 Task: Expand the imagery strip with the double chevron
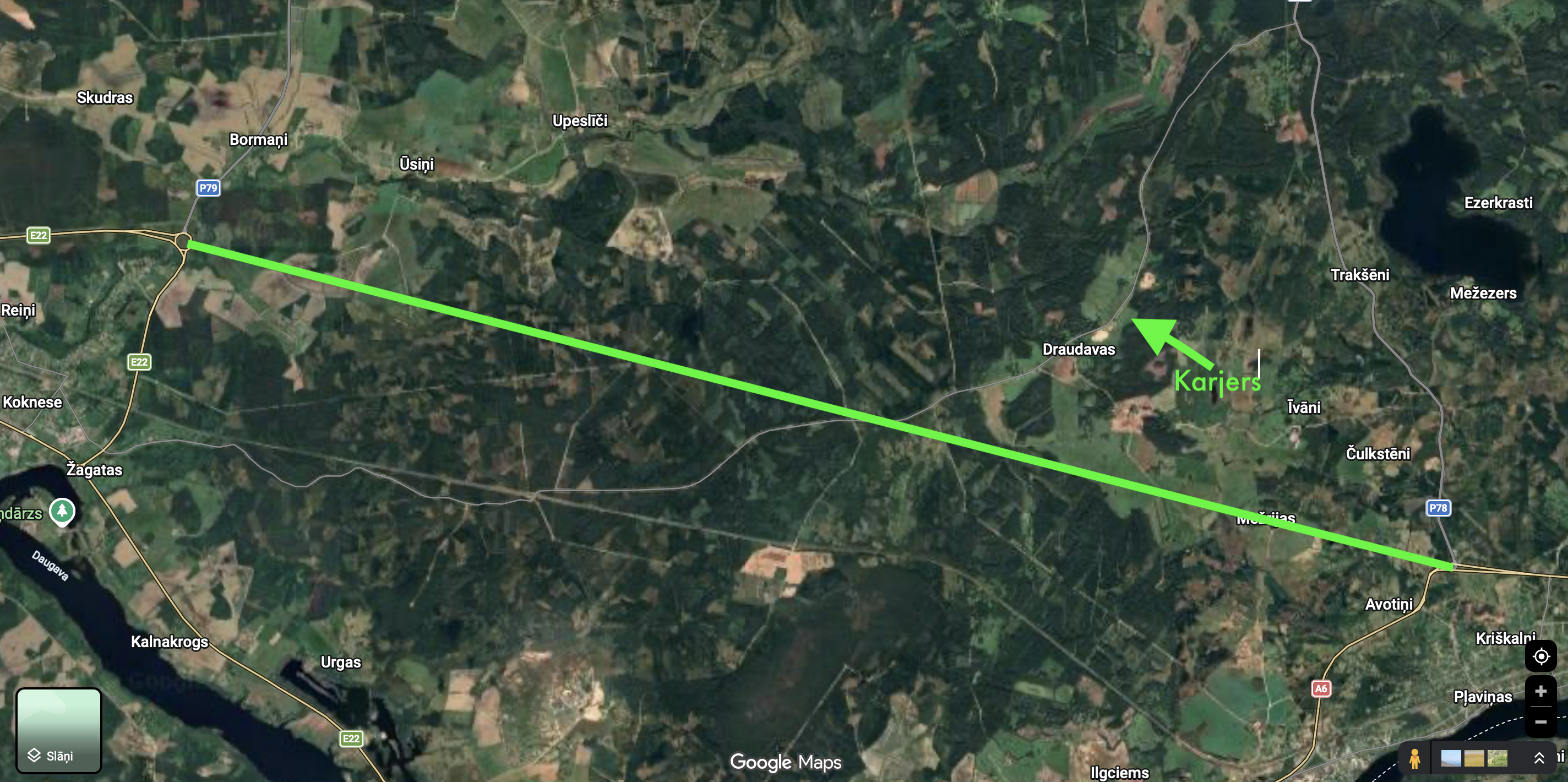[1539, 758]
